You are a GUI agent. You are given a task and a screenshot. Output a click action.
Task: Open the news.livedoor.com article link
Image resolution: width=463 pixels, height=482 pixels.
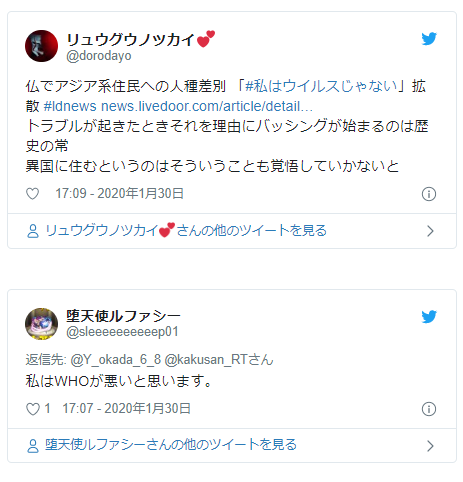(207, 106)
